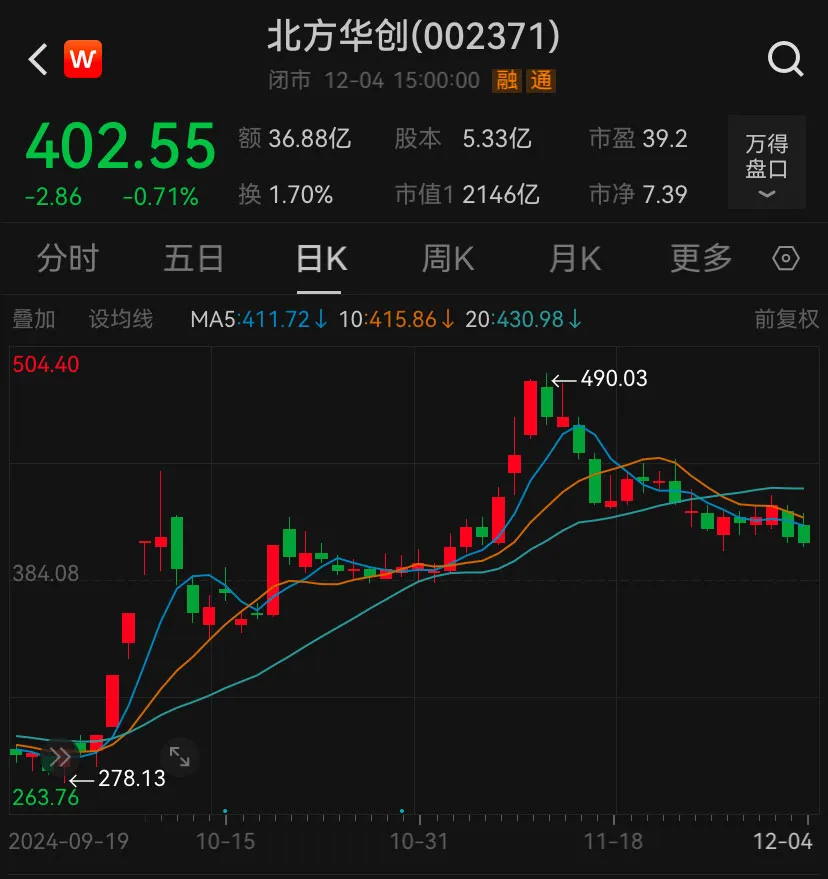The height and width of the screenshot is (879, 828).
Task: Tap the double-arrow icon on the chart
Action: tap(61, 757)
